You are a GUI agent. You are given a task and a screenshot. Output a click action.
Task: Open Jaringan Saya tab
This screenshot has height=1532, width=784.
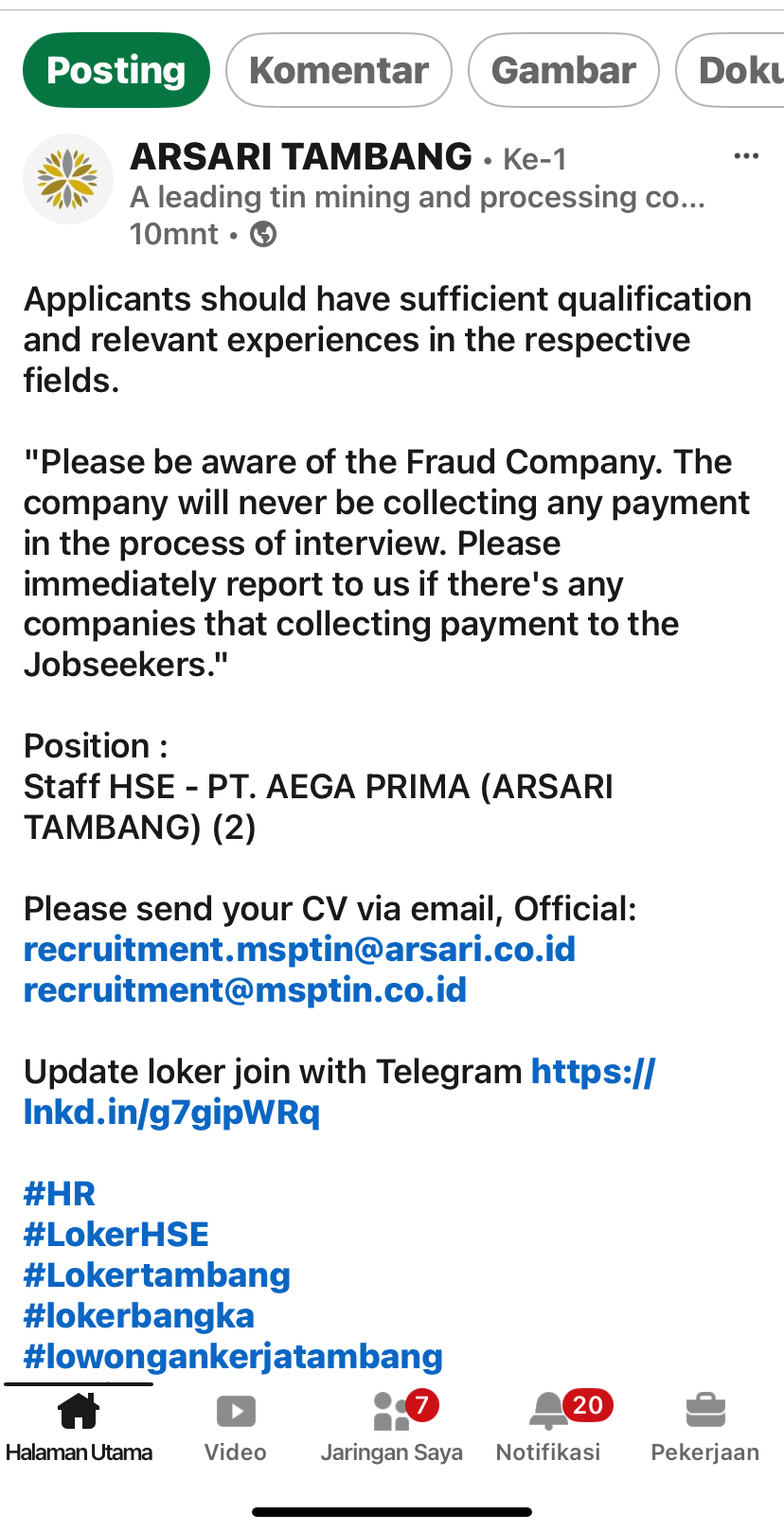tap(391, 1427)
